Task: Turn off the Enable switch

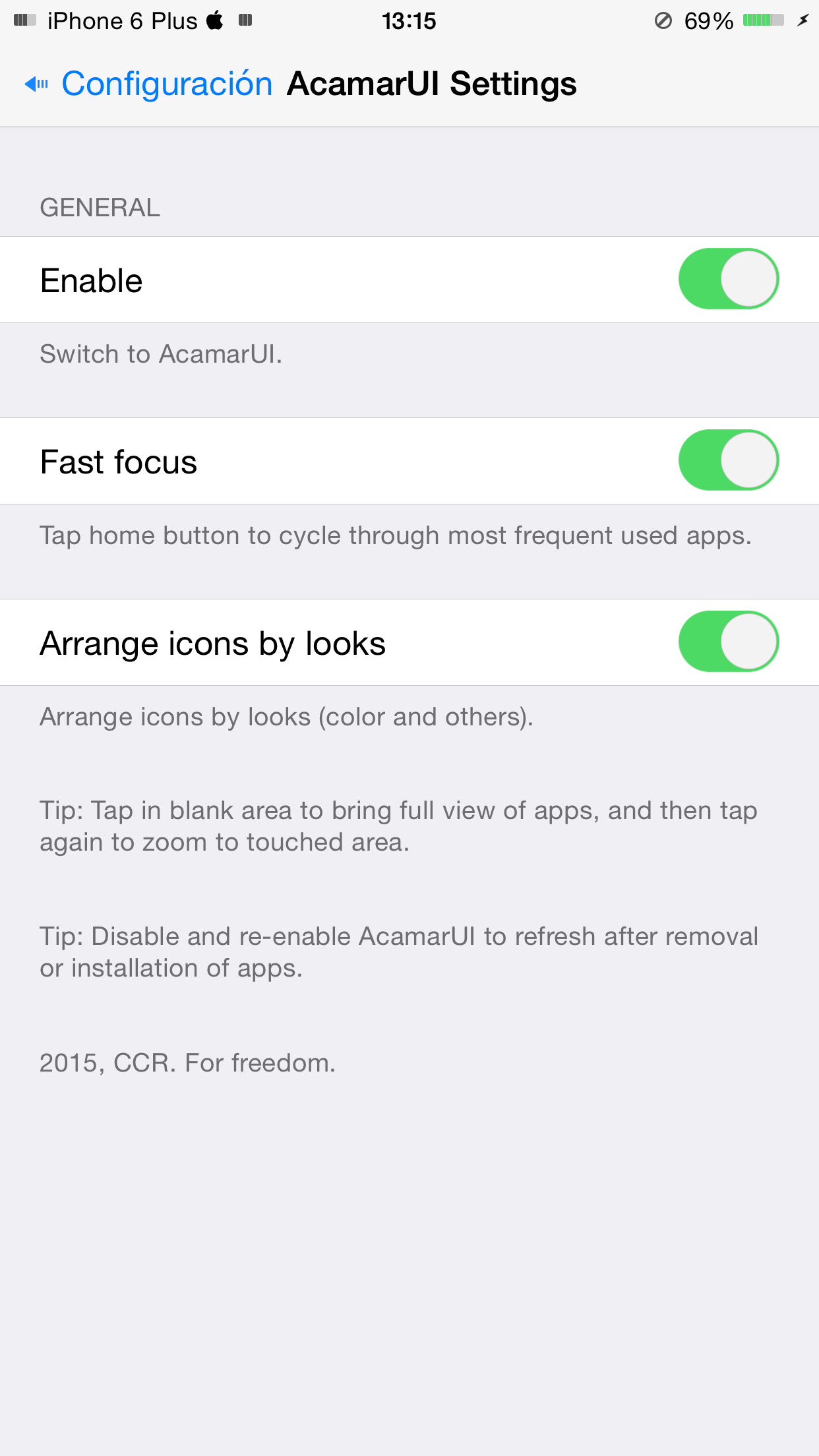Action: coord(728,279)
